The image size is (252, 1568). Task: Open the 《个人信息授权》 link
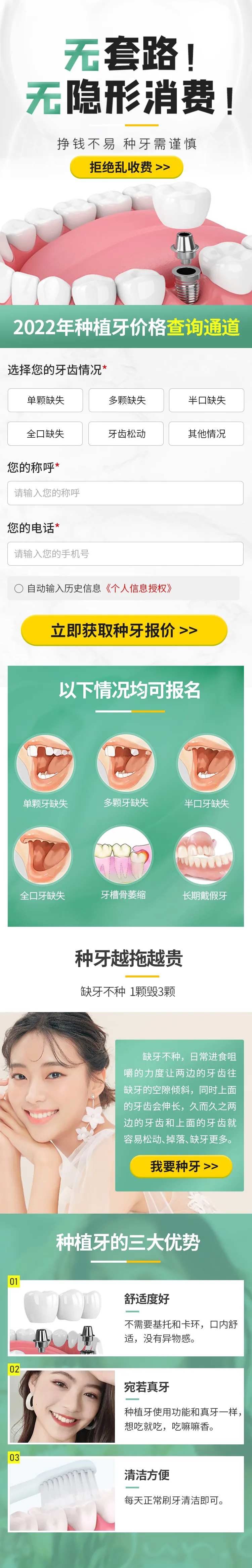point(139,588)
